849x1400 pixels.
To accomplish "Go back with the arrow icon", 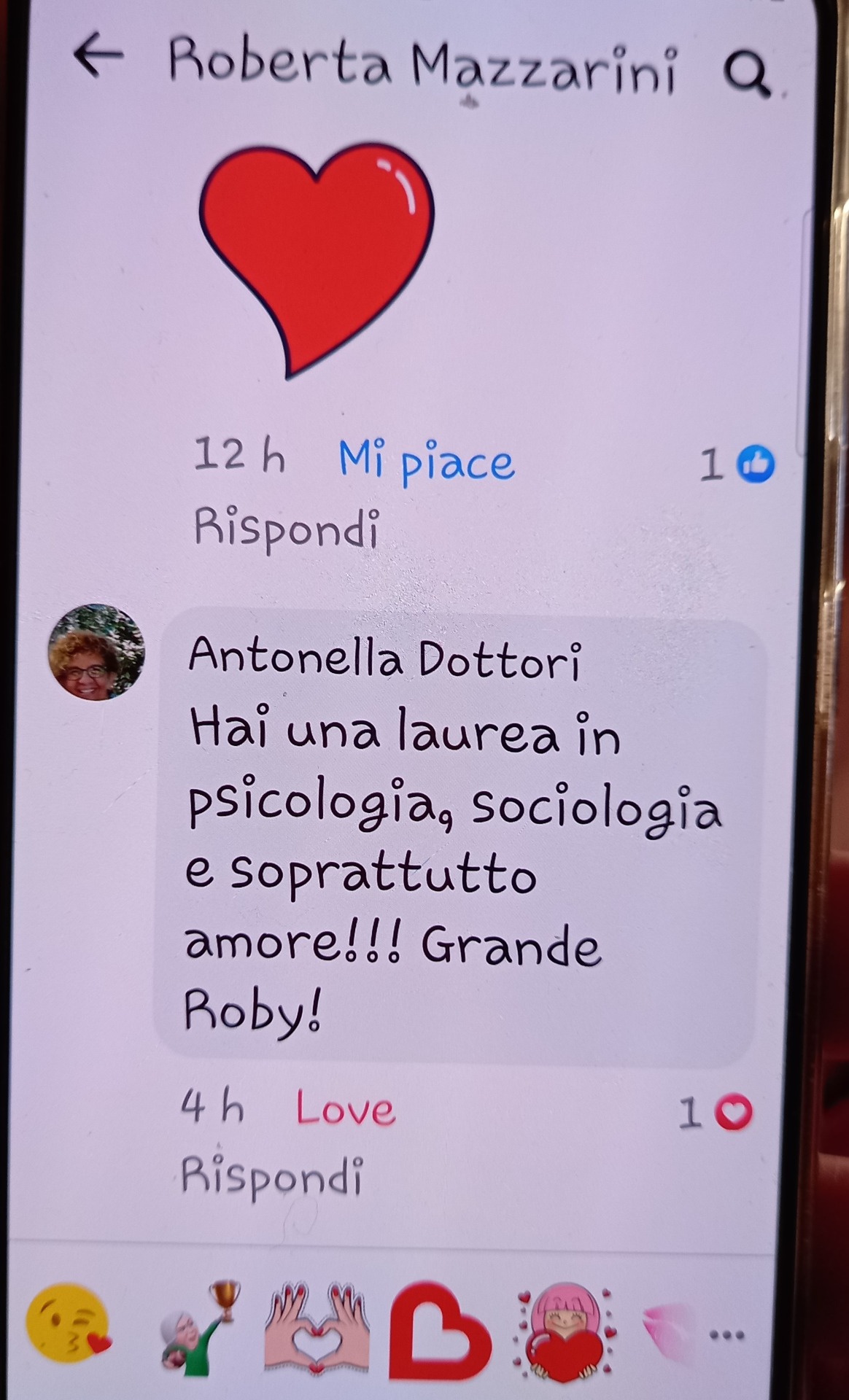I will (x=98, y=57).
